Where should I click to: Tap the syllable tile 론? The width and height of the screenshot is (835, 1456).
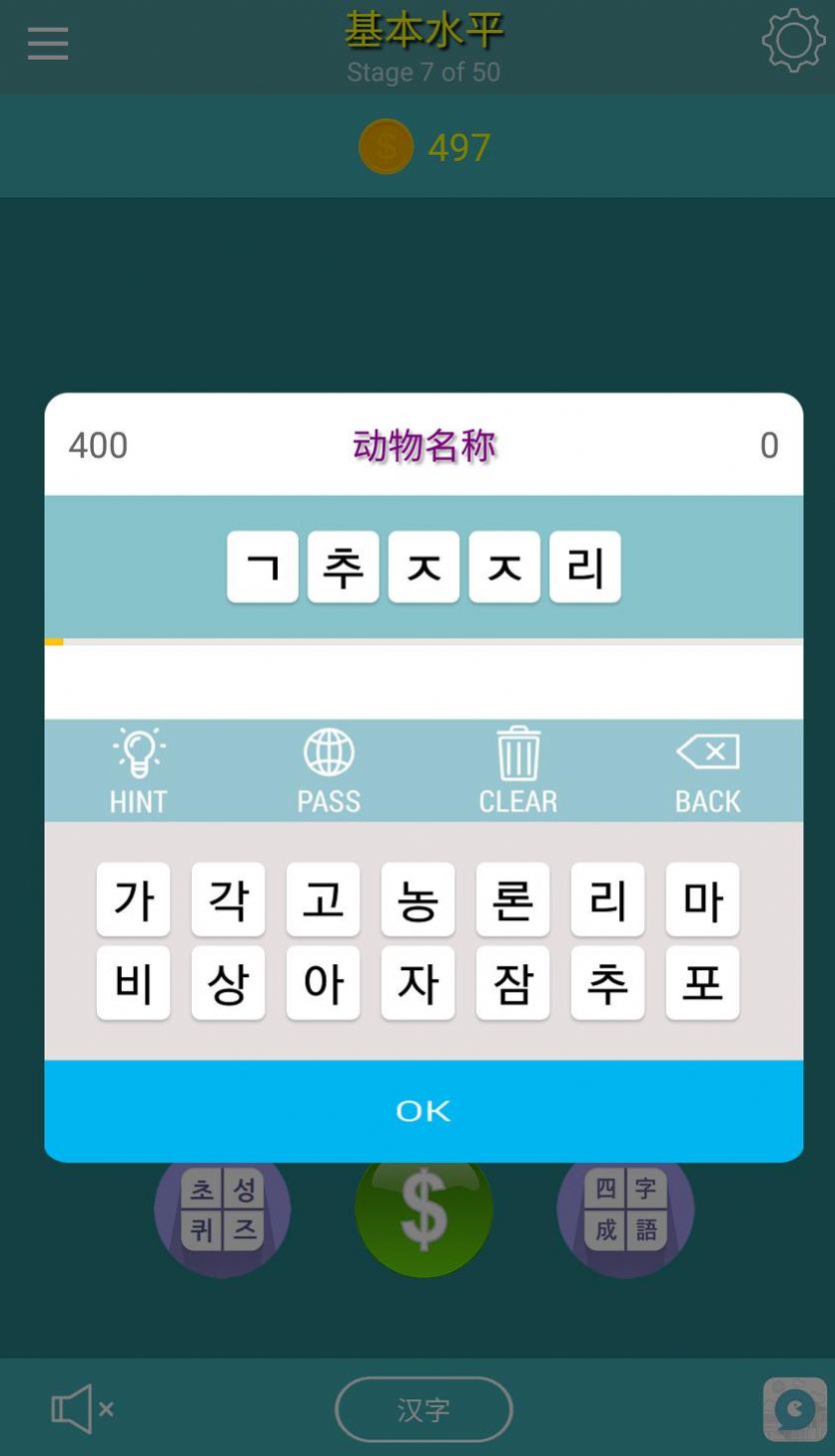click(513, 899)
